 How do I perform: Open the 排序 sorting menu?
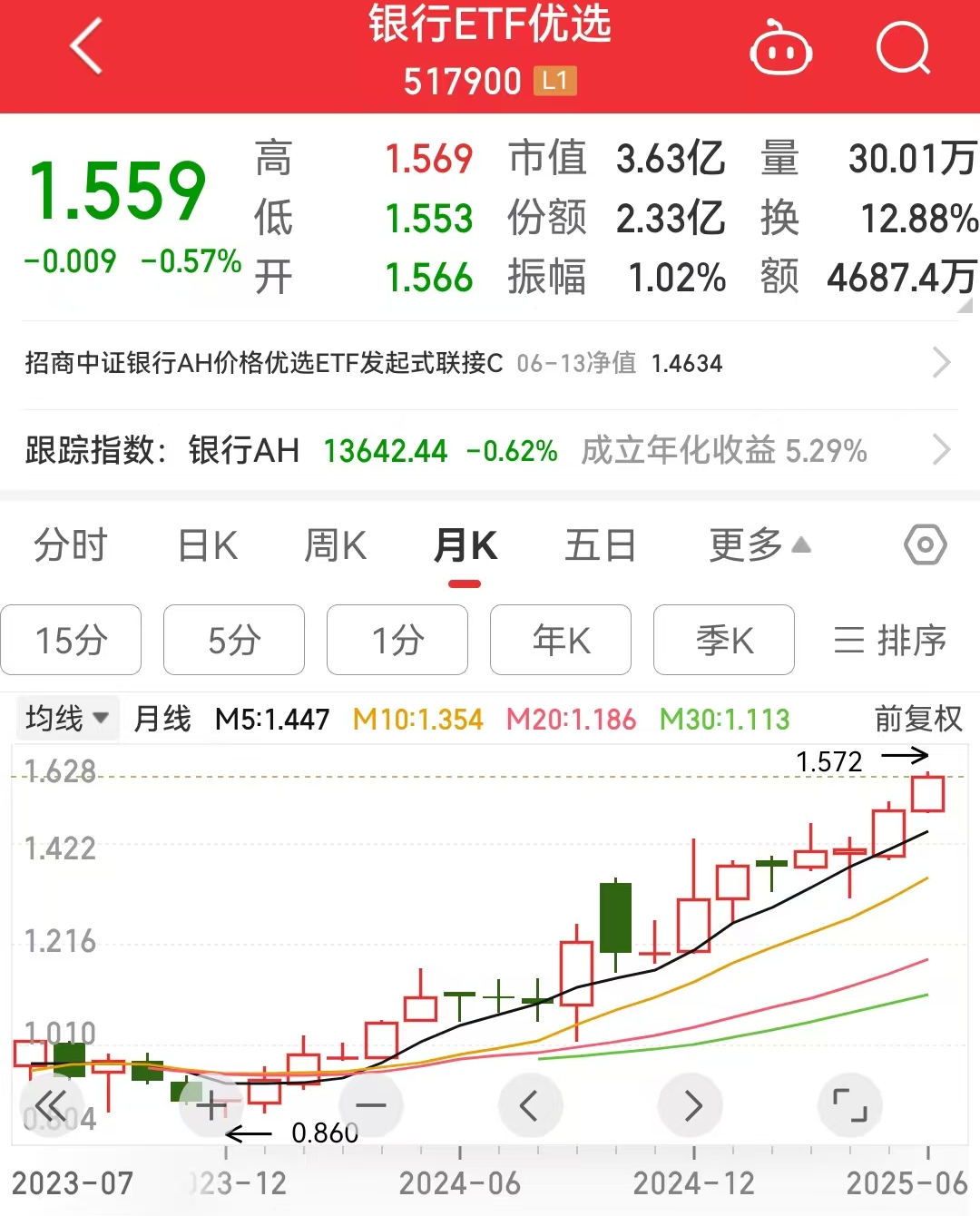point(894,641)
